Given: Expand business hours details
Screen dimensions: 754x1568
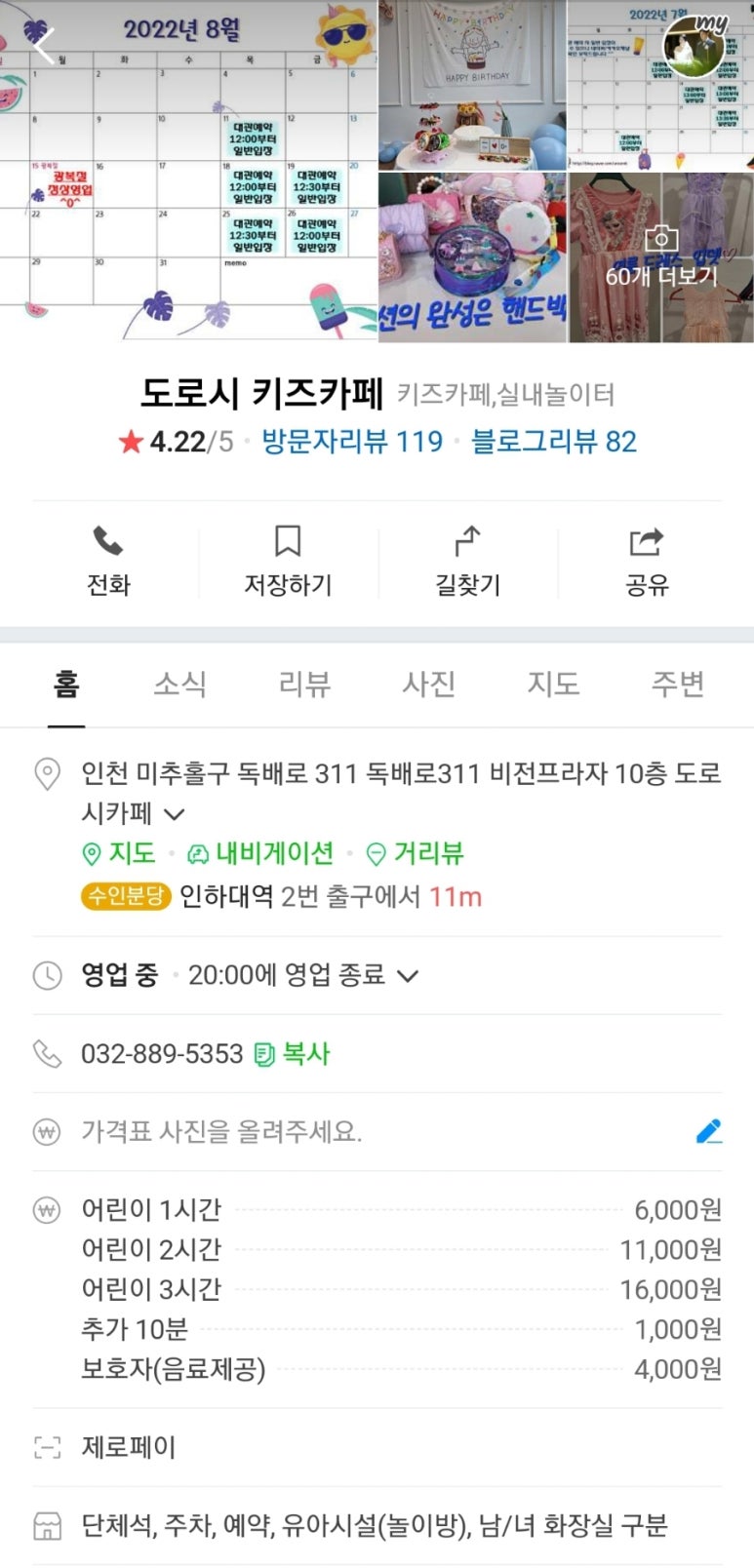Looking at the screenshot, I should pyautogui.click(x=409, y=975).
